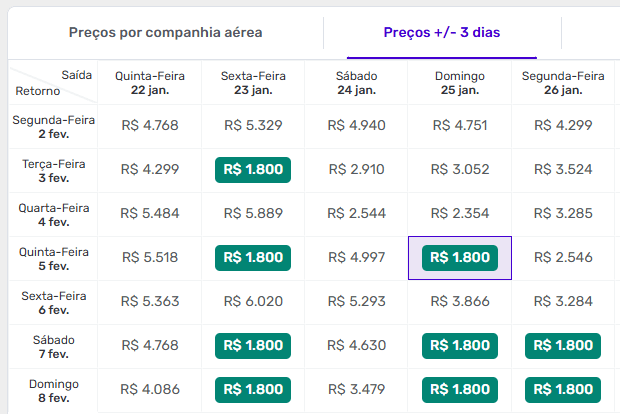
Task: Choose R$ 1.800 for 23 jan departure, 3 fev return
Action: tap(253, 169)
